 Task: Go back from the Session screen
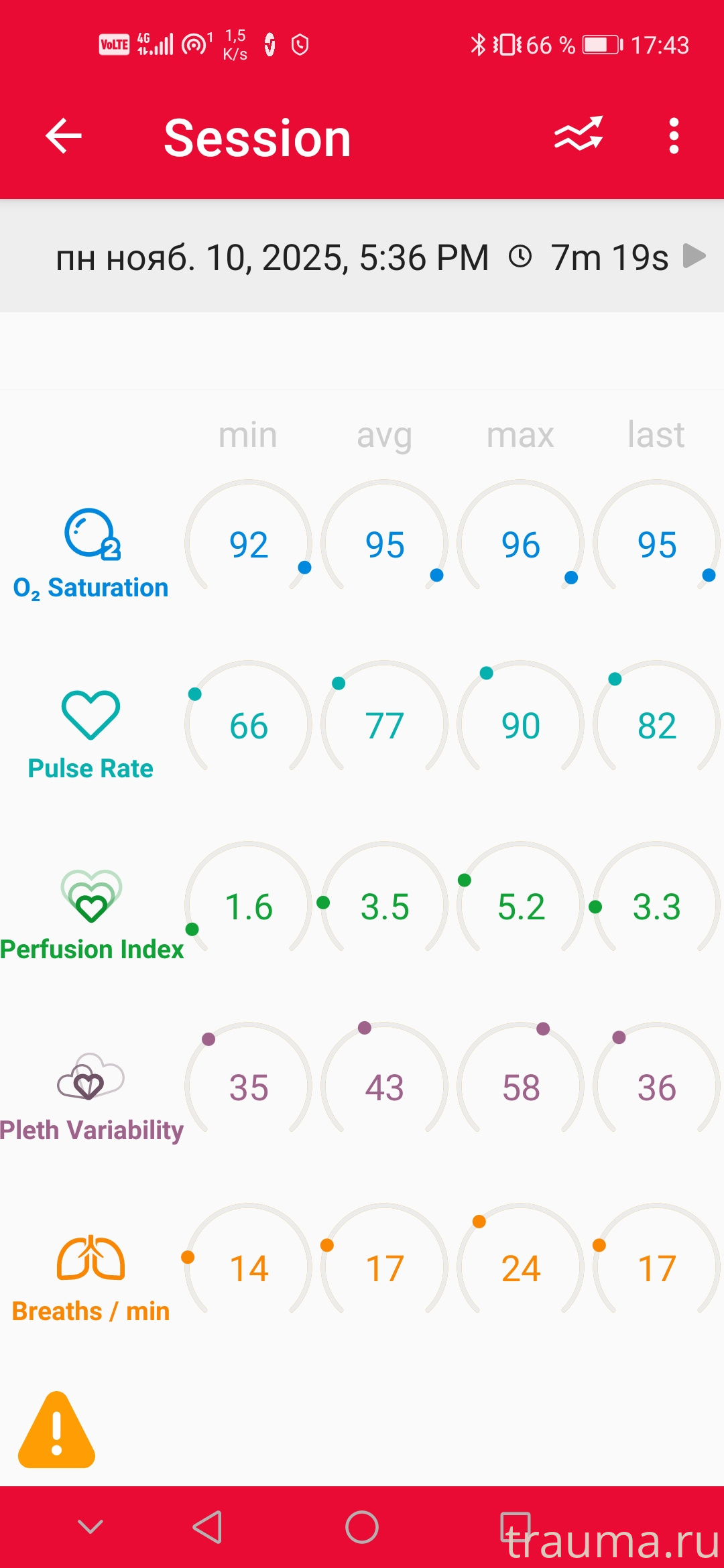64,136
